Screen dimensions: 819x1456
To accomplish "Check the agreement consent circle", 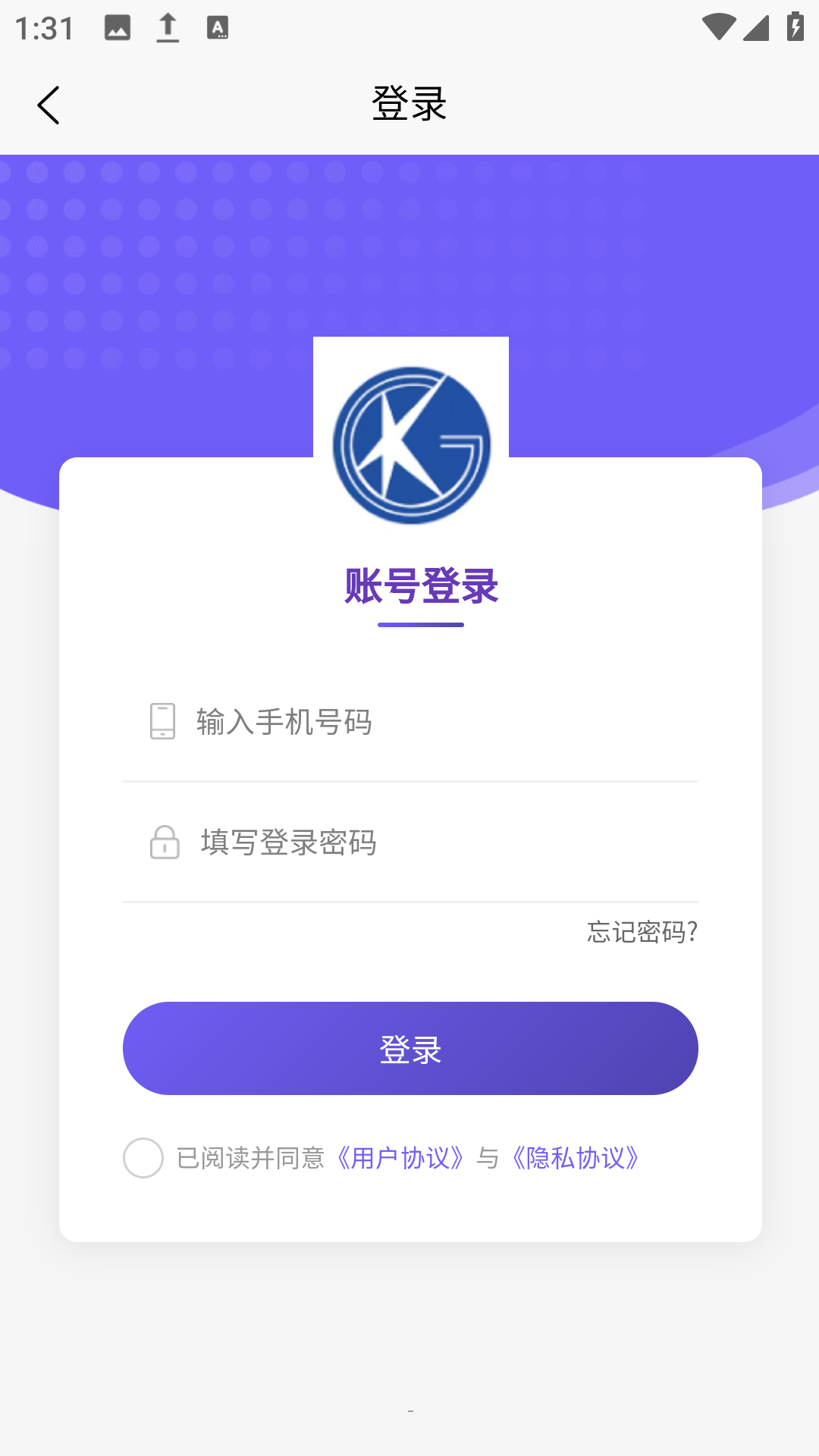I will 143,1158.
